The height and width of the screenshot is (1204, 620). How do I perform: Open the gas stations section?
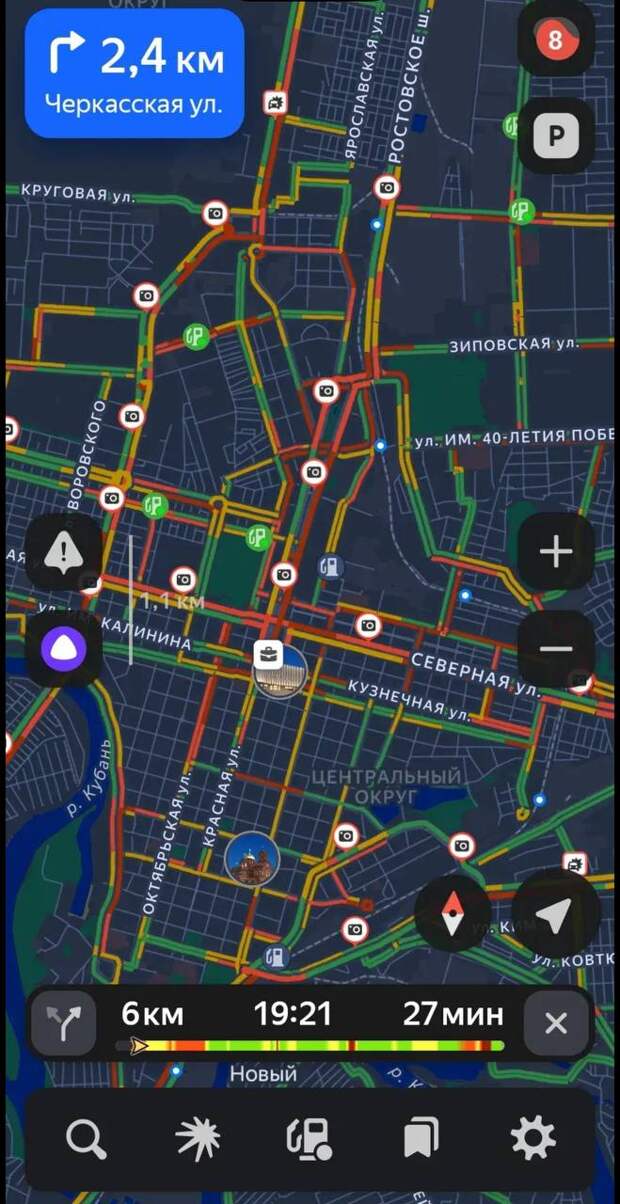click(309, 1138)
